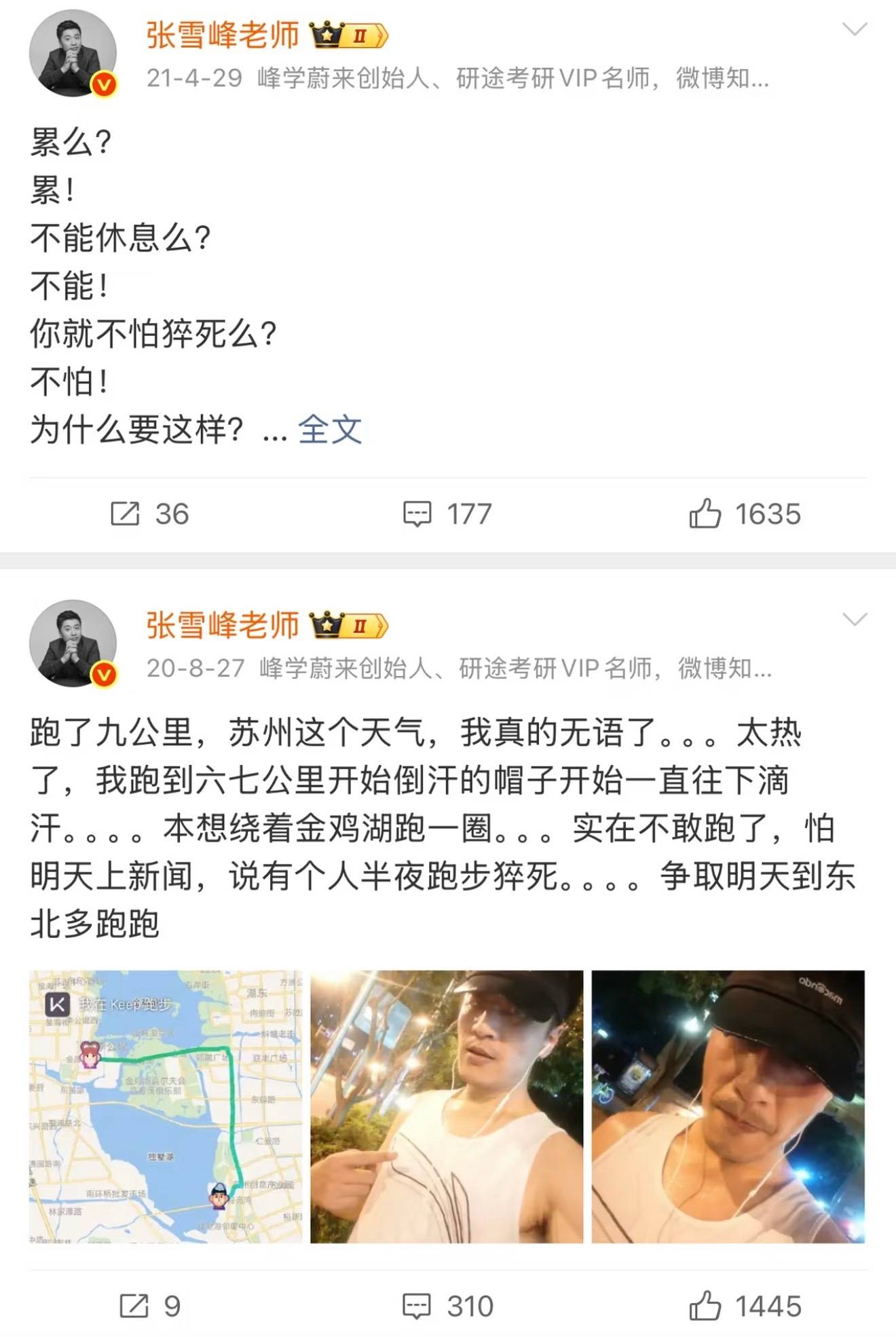Viewport: 896px width, 1337px height.
Task: Expand full text of the 21-4-29 post
Action: coord(329,430)
